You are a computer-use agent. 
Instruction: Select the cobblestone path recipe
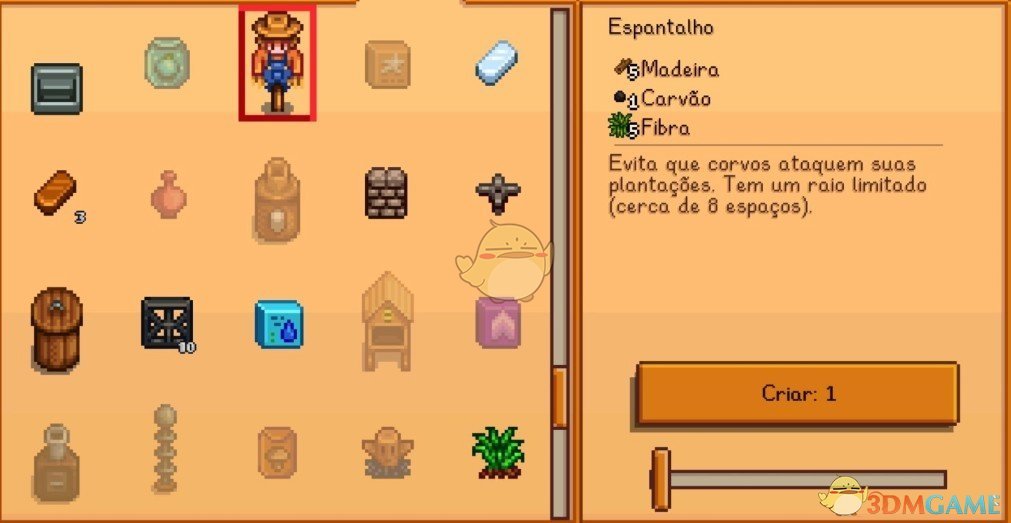[x=388, y=193]
